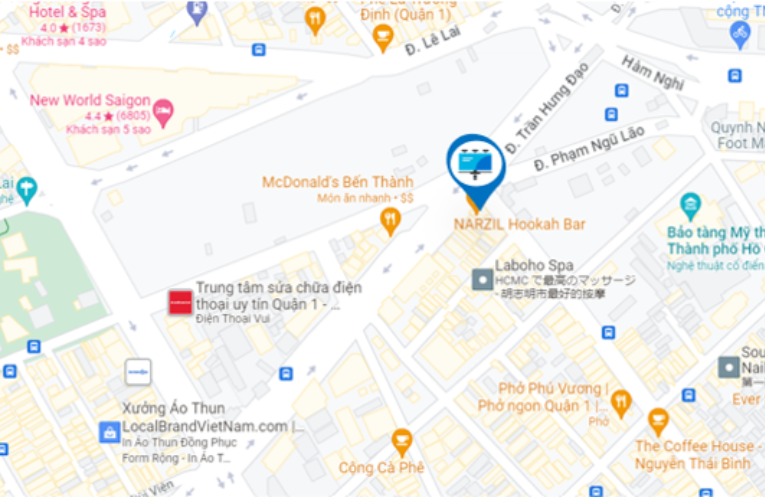Viewport: 765px width, 497px height.
Task: Open the Điện Thoại Vui repair shop marker
Action: (180, 302)
